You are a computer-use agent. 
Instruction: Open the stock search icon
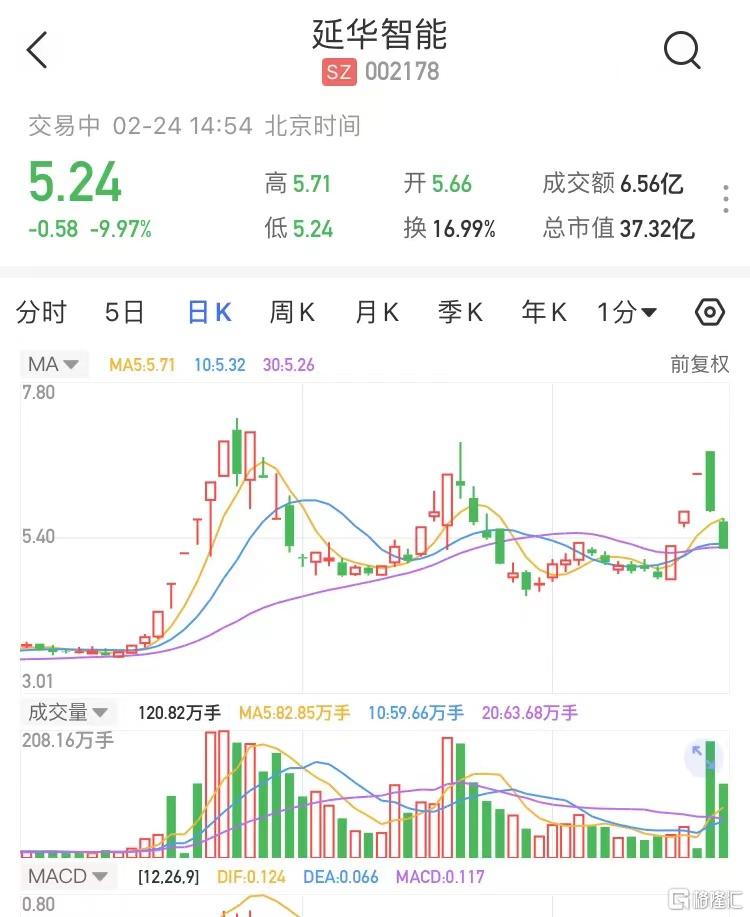click(682, 50)
